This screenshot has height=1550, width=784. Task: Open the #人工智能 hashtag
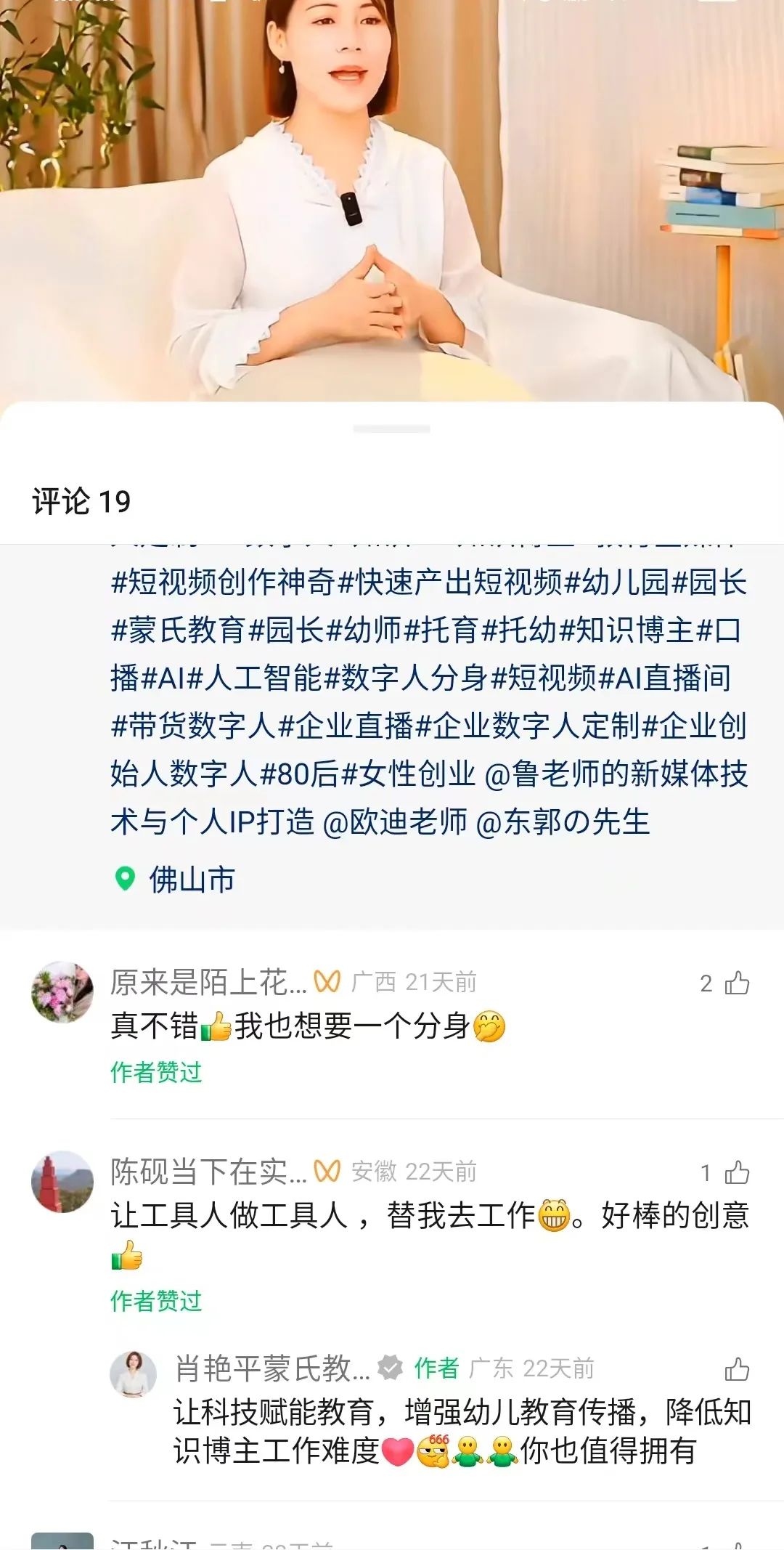pos(254,678)
